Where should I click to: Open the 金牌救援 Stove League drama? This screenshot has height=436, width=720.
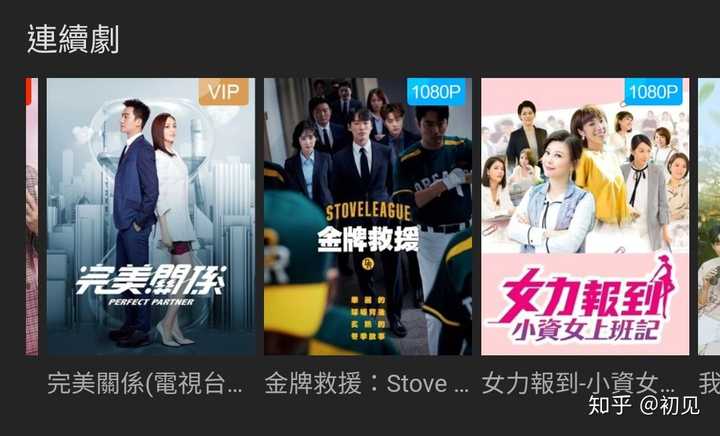[x=368, y=217]
